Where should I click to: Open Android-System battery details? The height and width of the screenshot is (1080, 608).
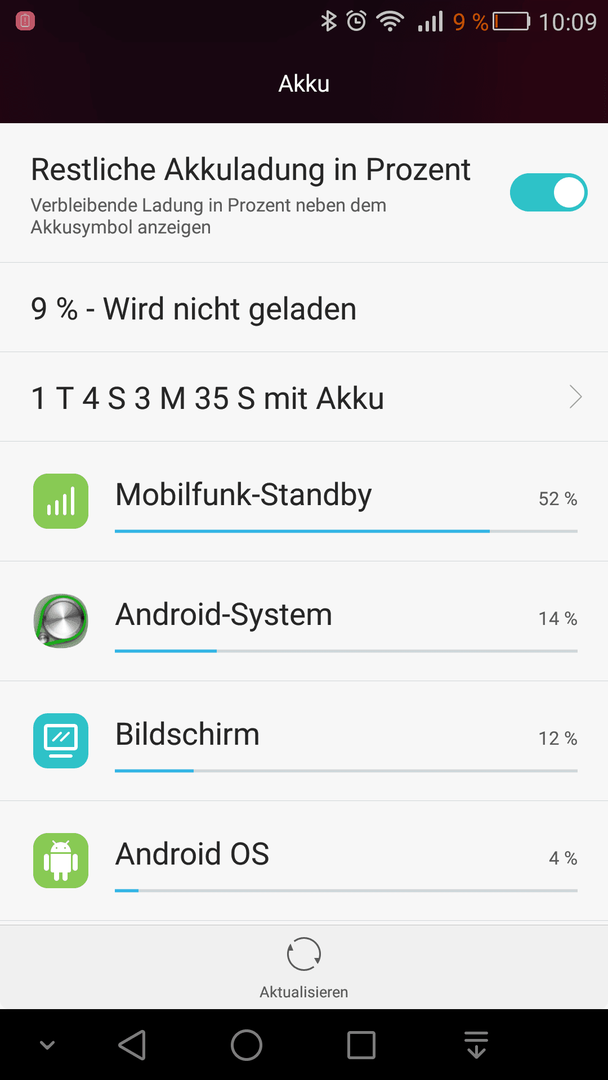[304, 621]
